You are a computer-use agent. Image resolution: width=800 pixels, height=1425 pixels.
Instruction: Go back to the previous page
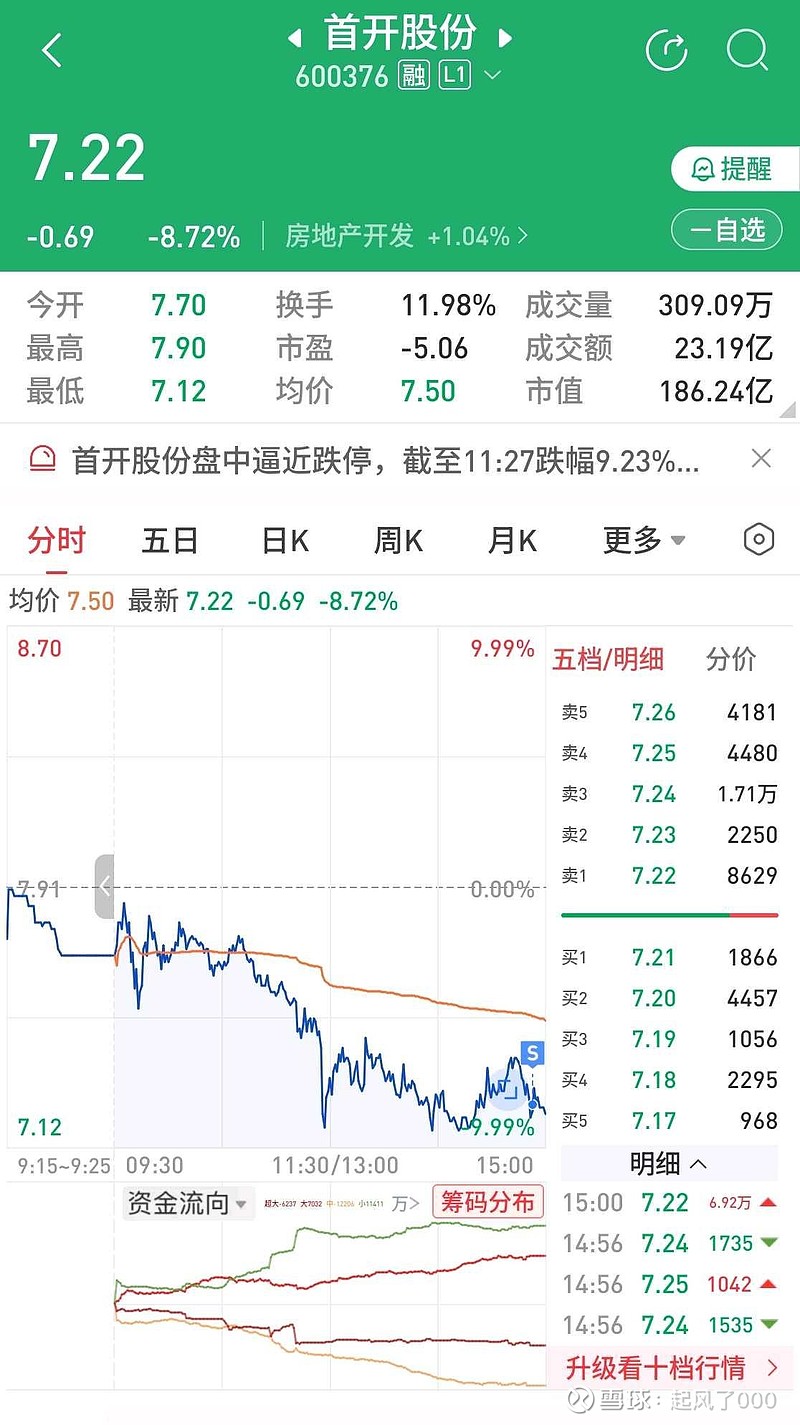[53, 50]
